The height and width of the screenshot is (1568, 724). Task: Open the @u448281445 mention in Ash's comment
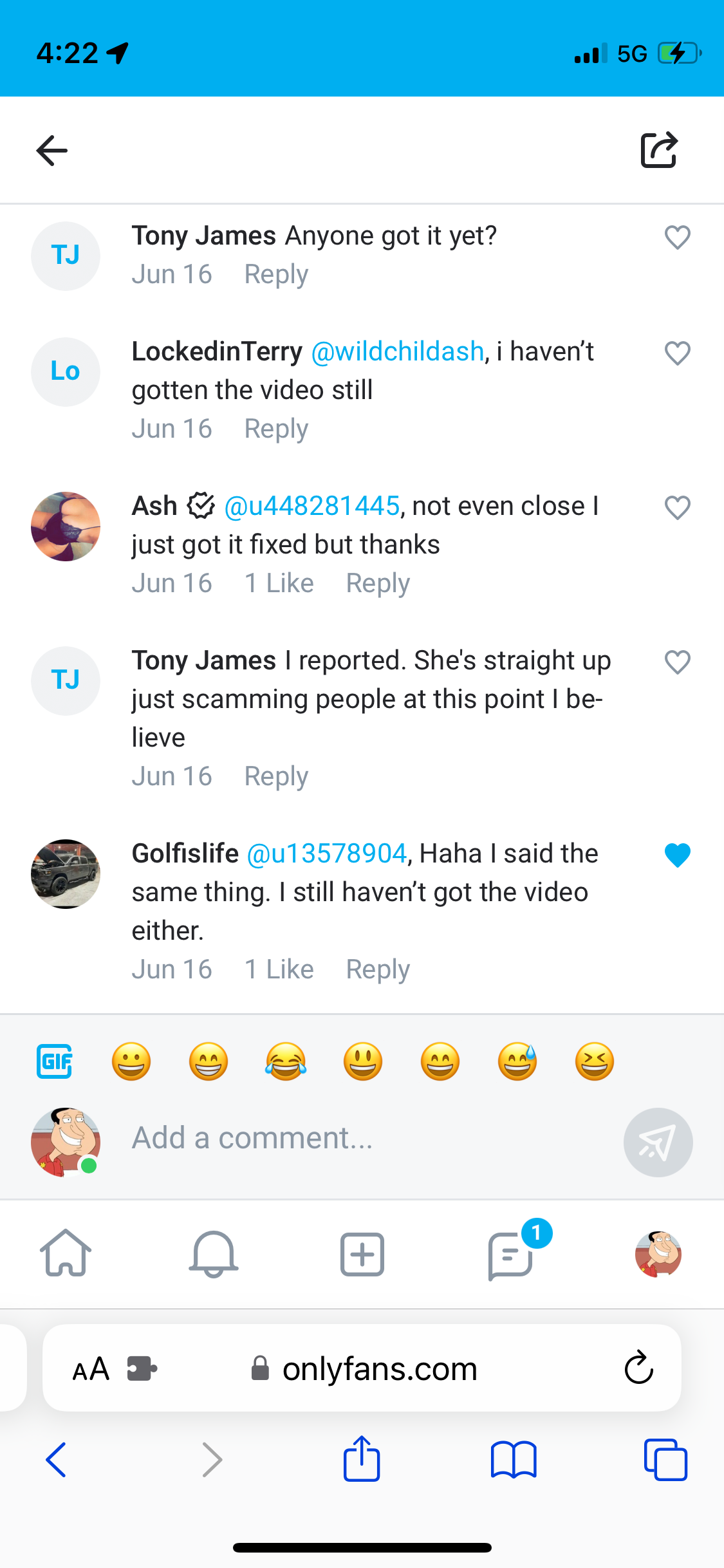pos(312,507)
